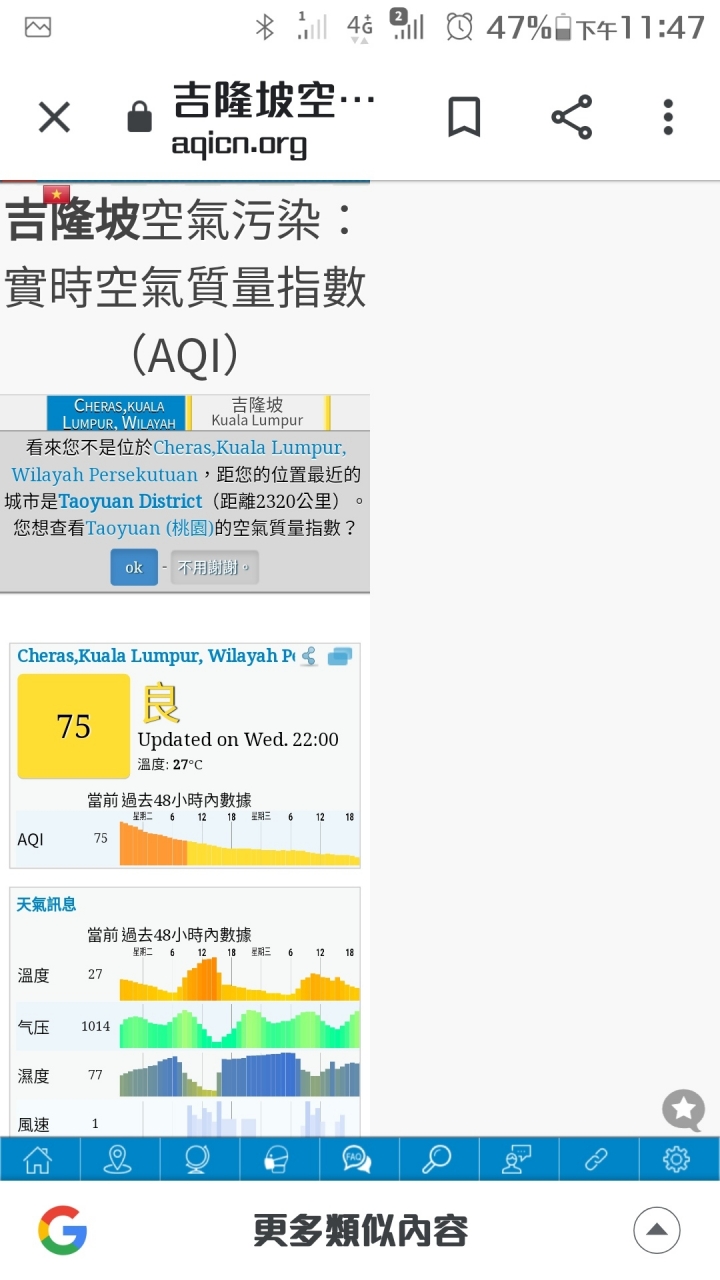Switch to the 吉隆坡 Kuala Lumpur tab

(x=257, y=412)
